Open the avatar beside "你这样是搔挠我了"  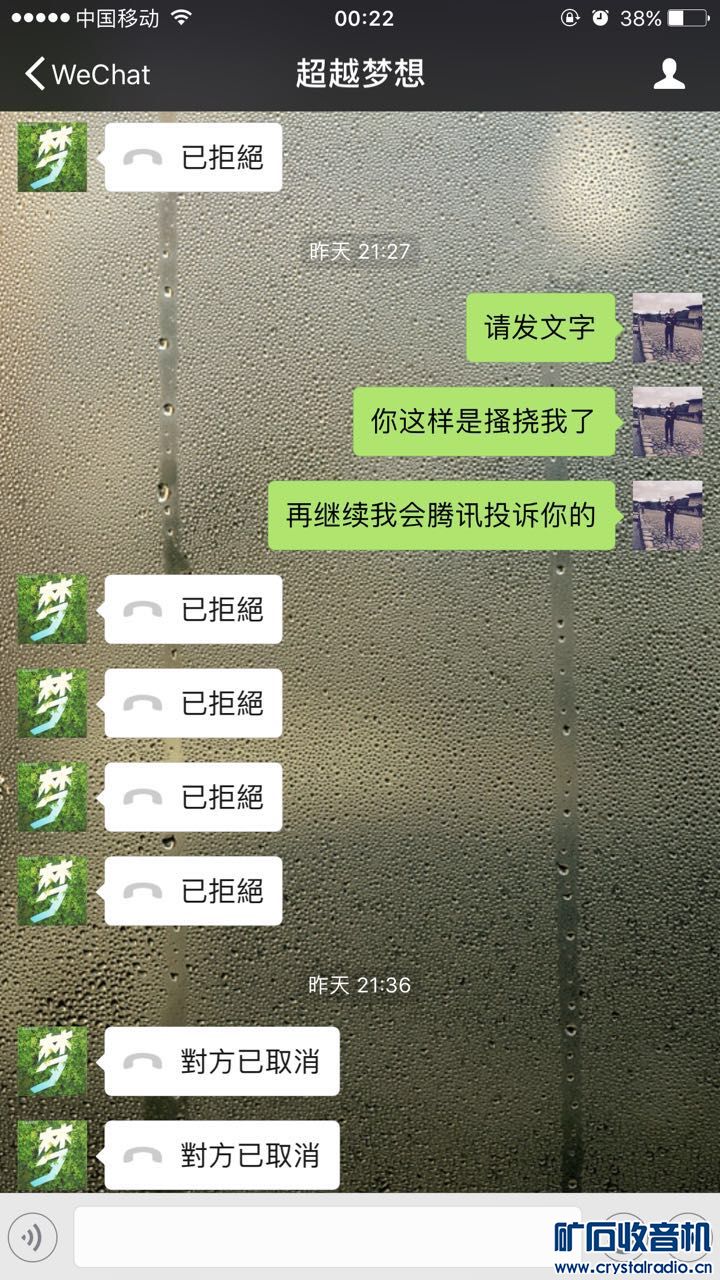coord(667,422)
